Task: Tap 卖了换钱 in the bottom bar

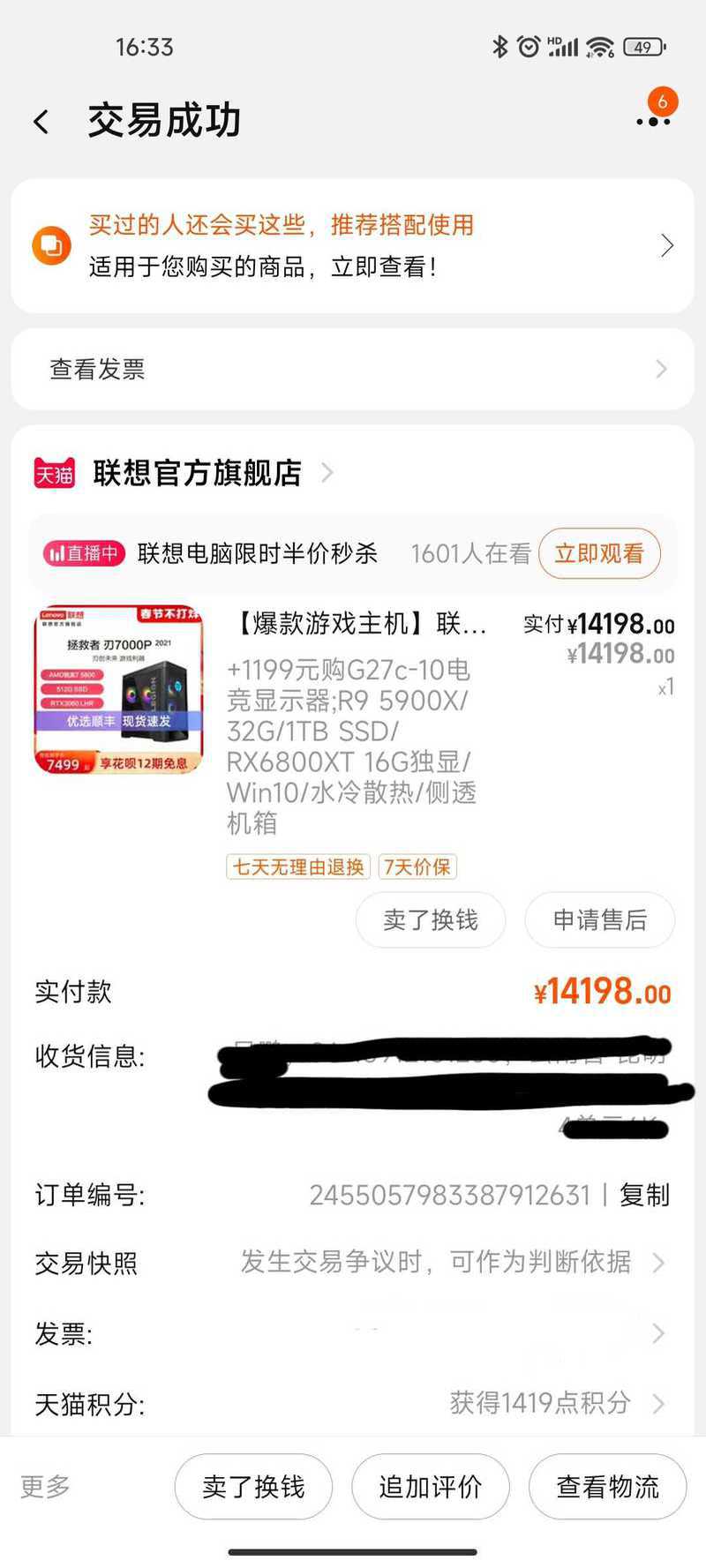Action: pos(253,1487)
